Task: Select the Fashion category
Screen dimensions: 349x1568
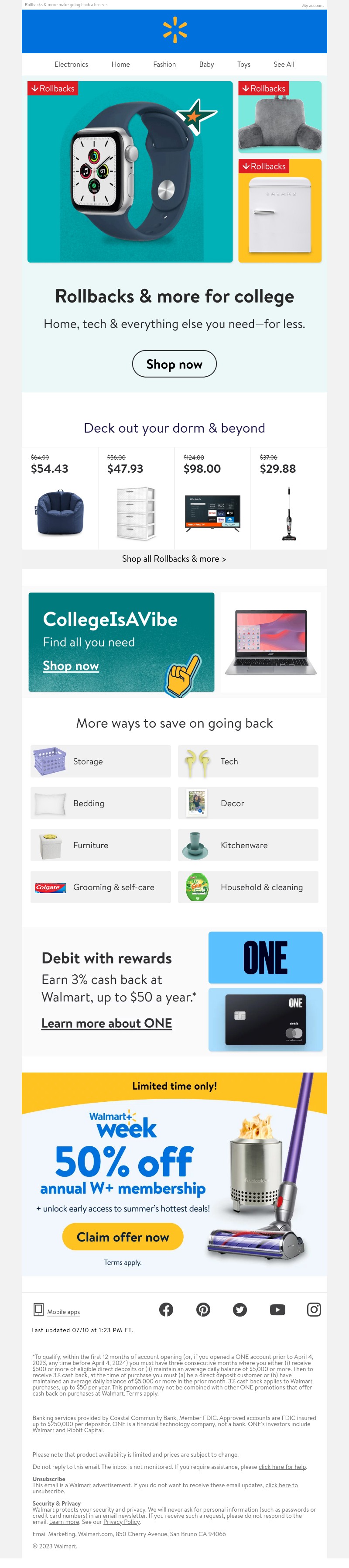Action: pyautogui.click(x=164, y=65)
